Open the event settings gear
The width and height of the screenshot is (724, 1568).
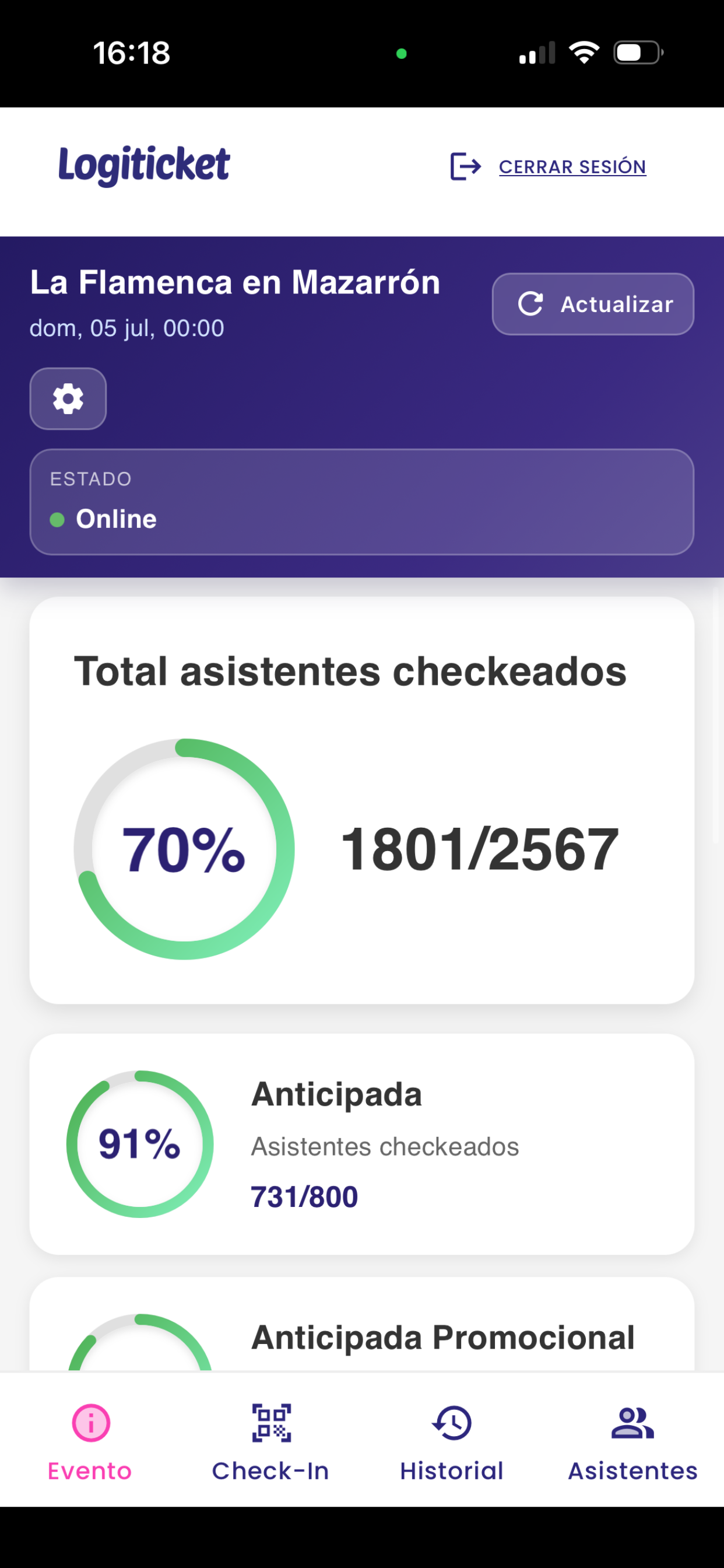click(x=68, y=398)
